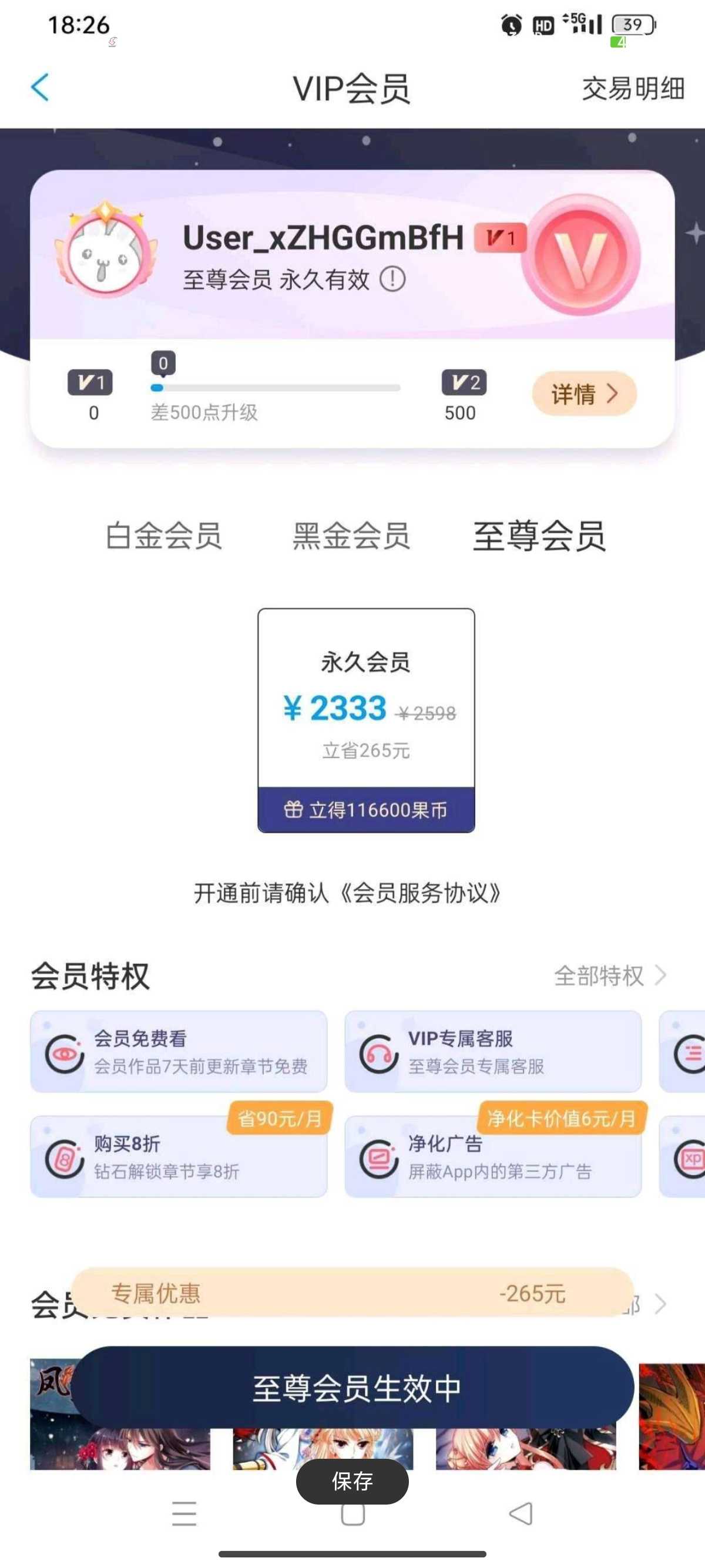This screenshot has height=1568, width=705.
Task: Open 会员免费看 privilege card
Action: click(x=179, y=1052)
